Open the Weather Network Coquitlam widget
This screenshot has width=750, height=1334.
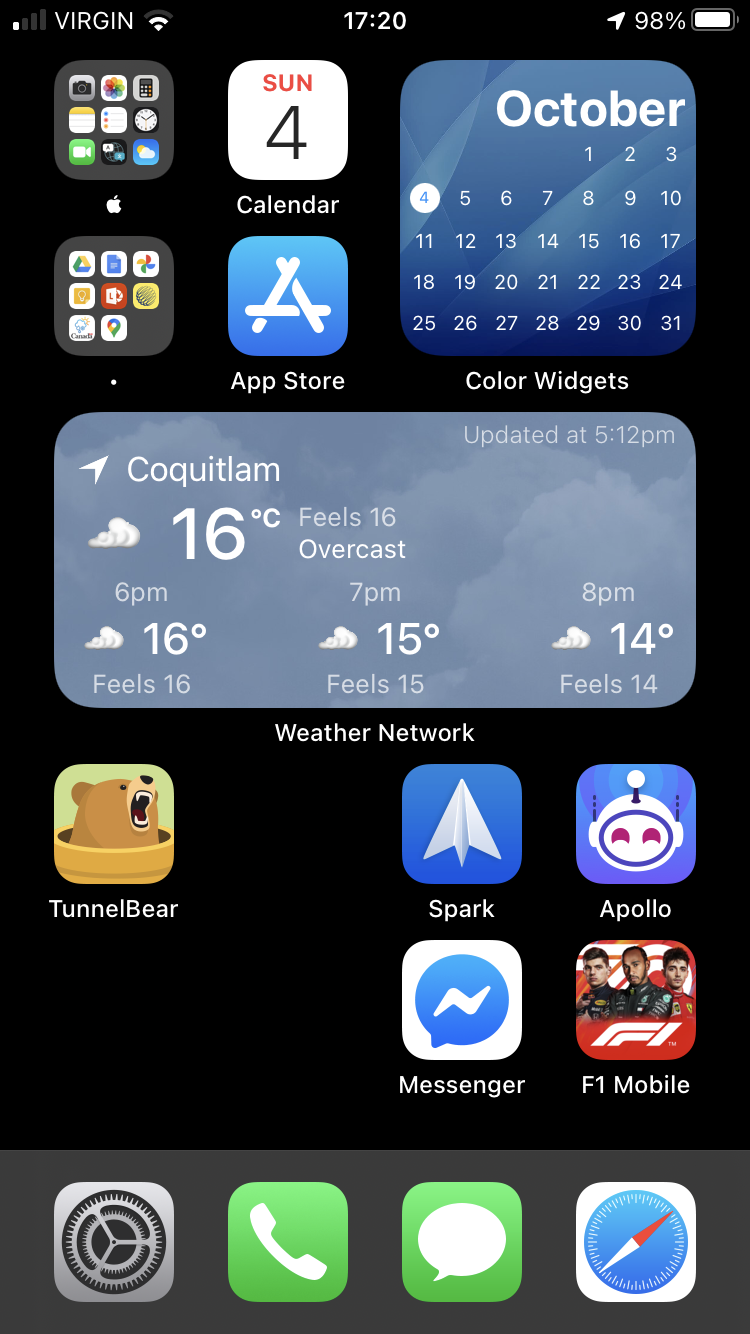click(x=375, y=560)
